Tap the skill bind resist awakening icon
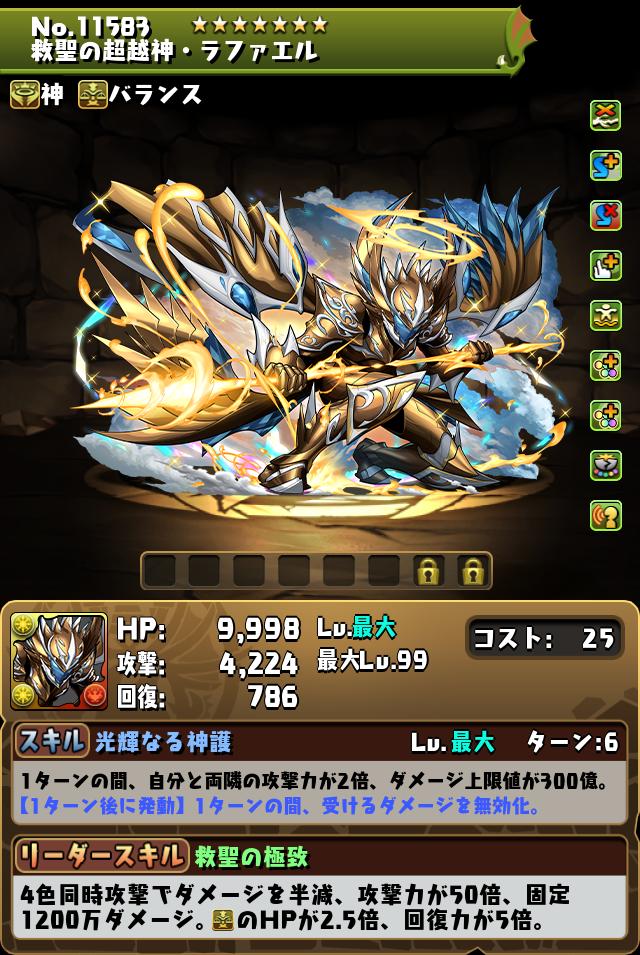 tap(606, 215)
